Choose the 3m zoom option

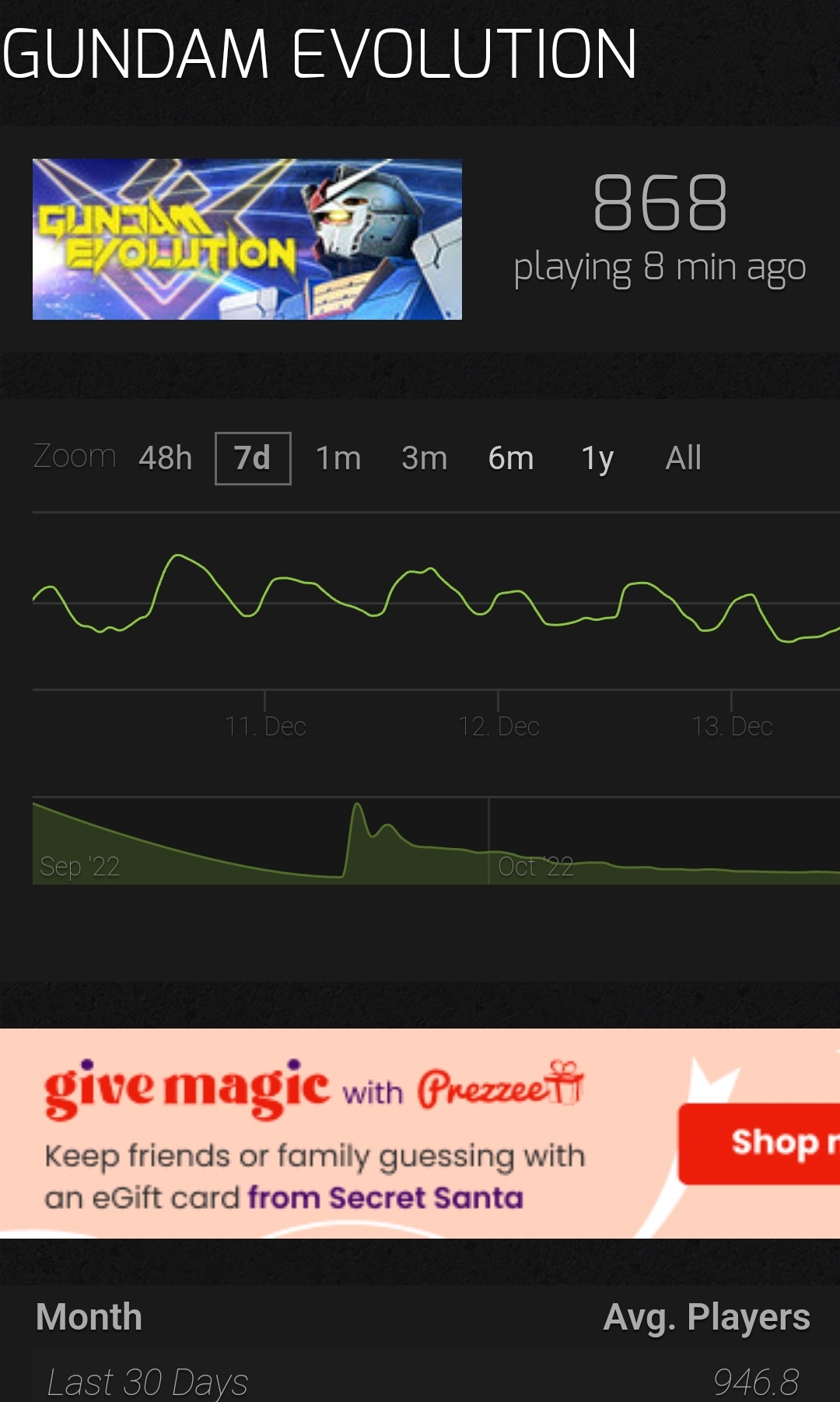[425, 458]
